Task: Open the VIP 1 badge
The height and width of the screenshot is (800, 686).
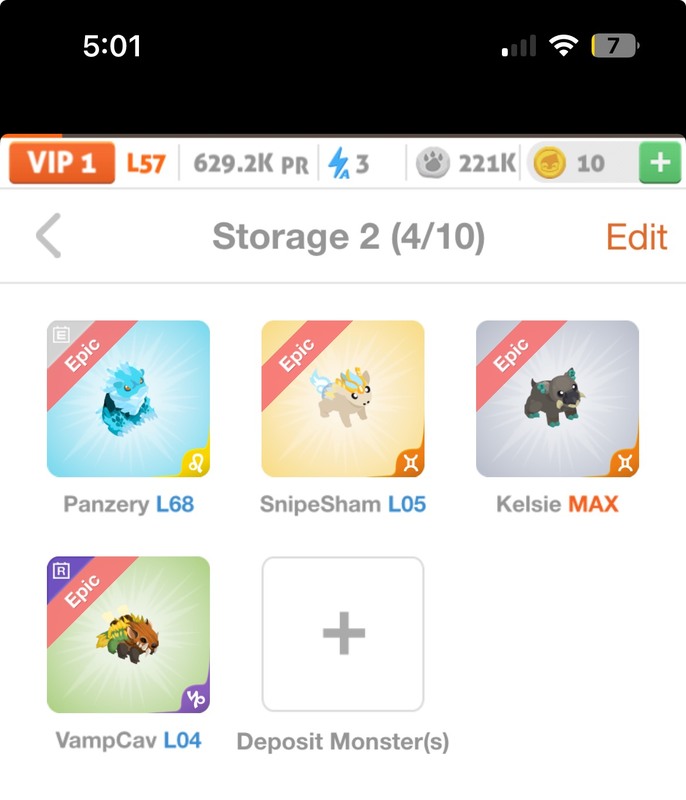Action: click(61, 163)
